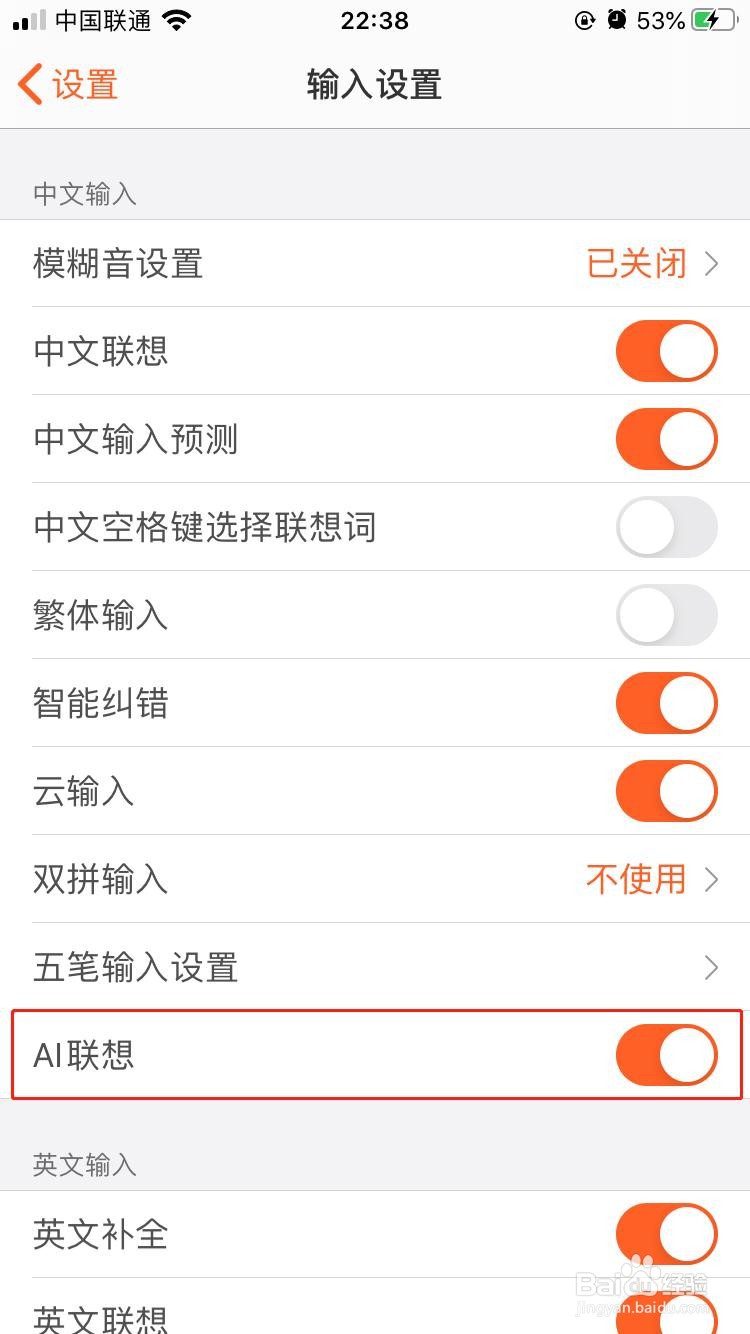Toggle 智能纠错 smart correction off
The height and width of the screenshot is (1334, 750).
tap(666, 703)
